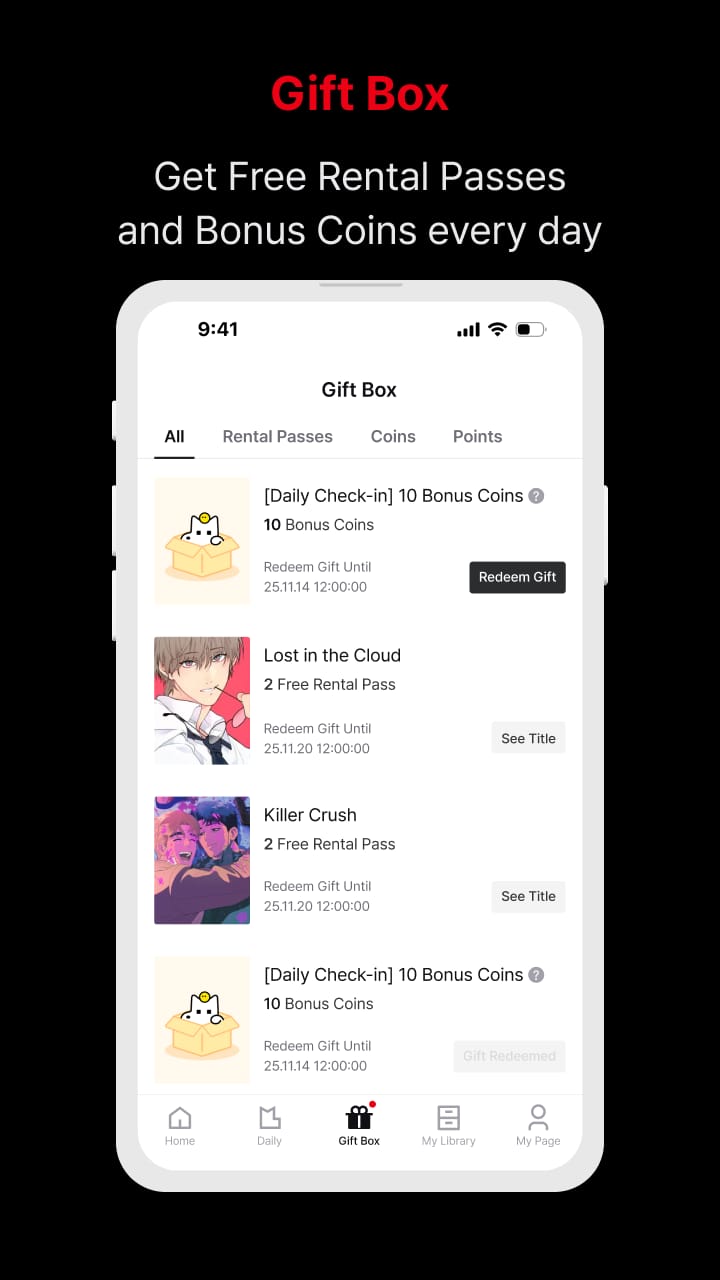Tap the help icon beside the bottom Daily Check-in
The height and width of the screenshot is (1280, 720).
(x=536, y=974)
